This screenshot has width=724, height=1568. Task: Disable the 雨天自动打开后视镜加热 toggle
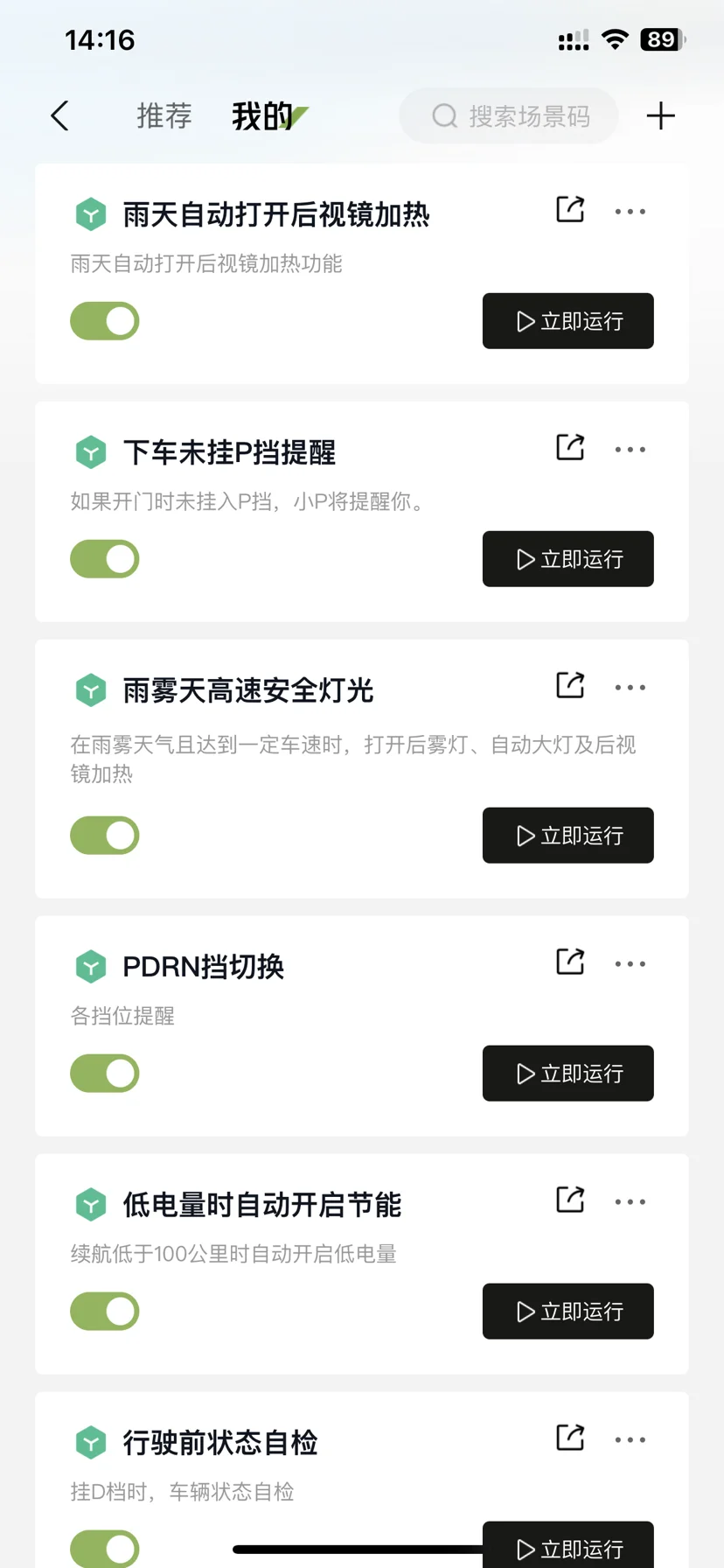(x=105, y=321)
